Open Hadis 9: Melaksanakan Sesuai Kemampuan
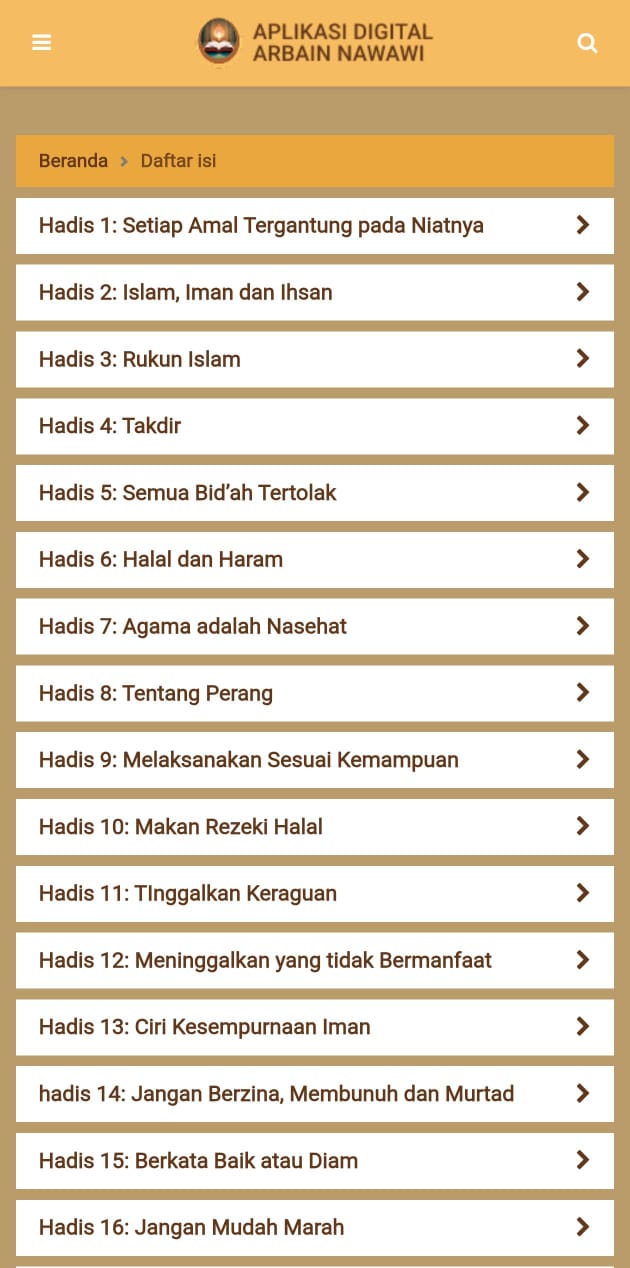Screen dimensions: 630x1268 click(314, 760)
